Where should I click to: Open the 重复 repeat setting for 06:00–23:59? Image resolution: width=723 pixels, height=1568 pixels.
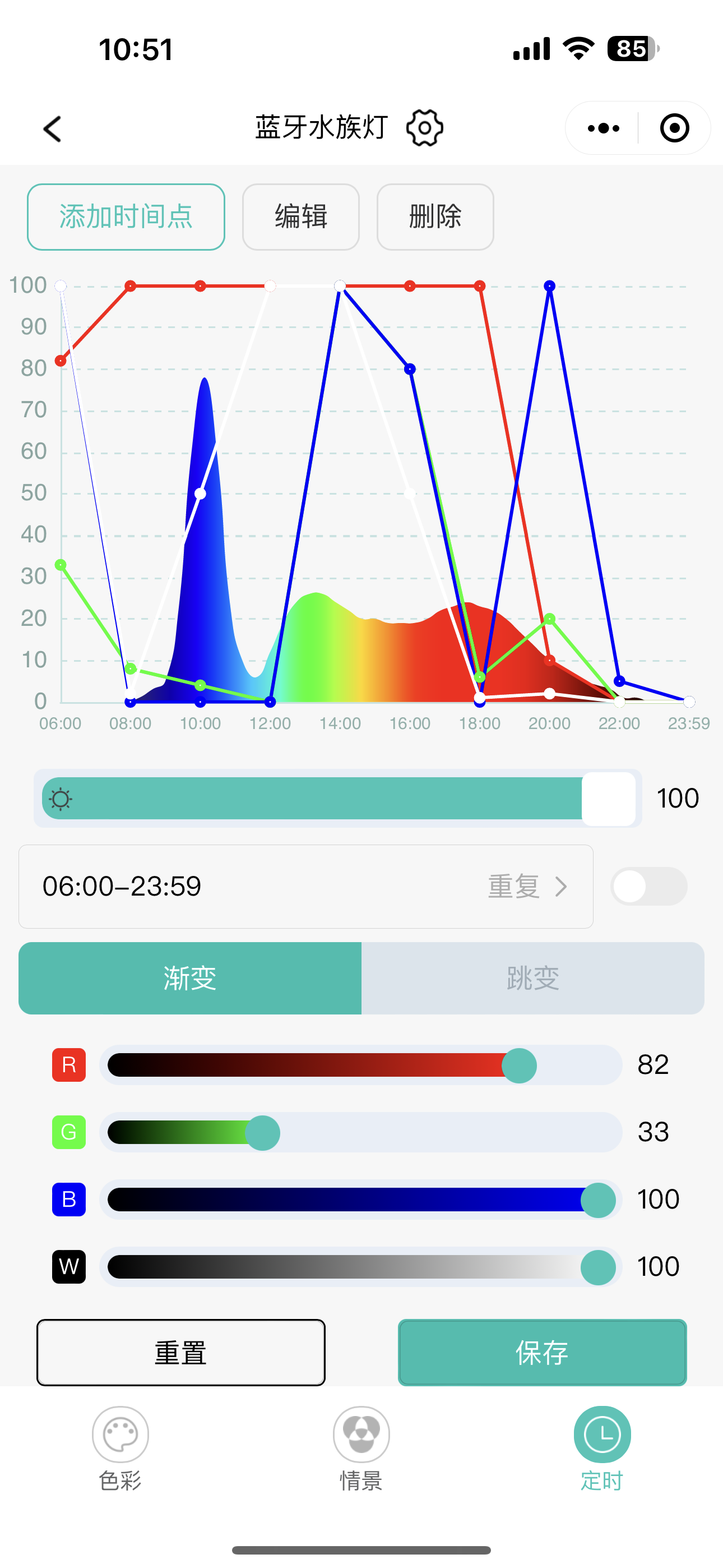[x=527, y=886]
